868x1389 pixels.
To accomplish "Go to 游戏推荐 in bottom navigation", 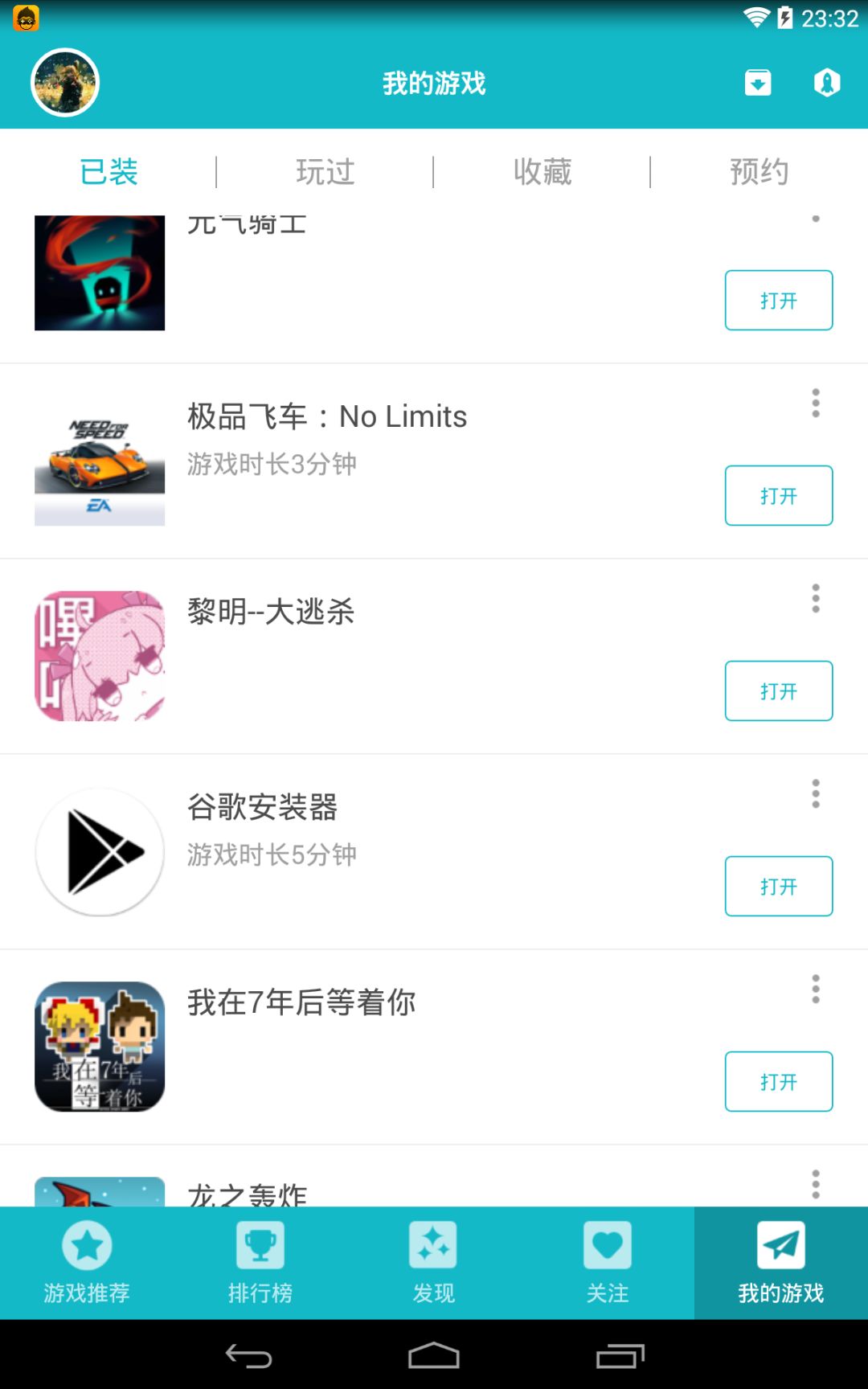I will [87, 1262].
